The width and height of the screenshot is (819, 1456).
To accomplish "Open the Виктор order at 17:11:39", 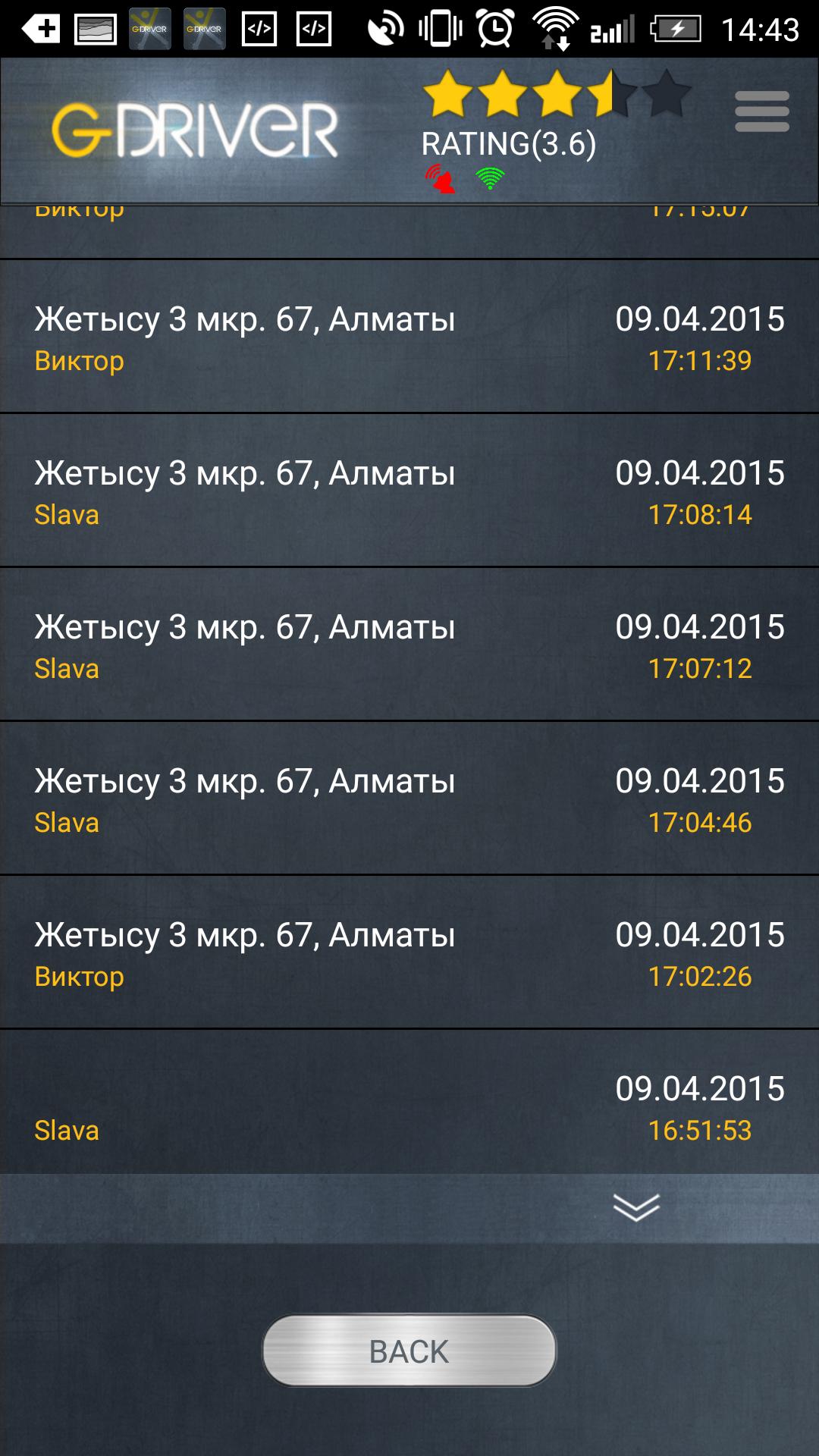I will [409, 337].
